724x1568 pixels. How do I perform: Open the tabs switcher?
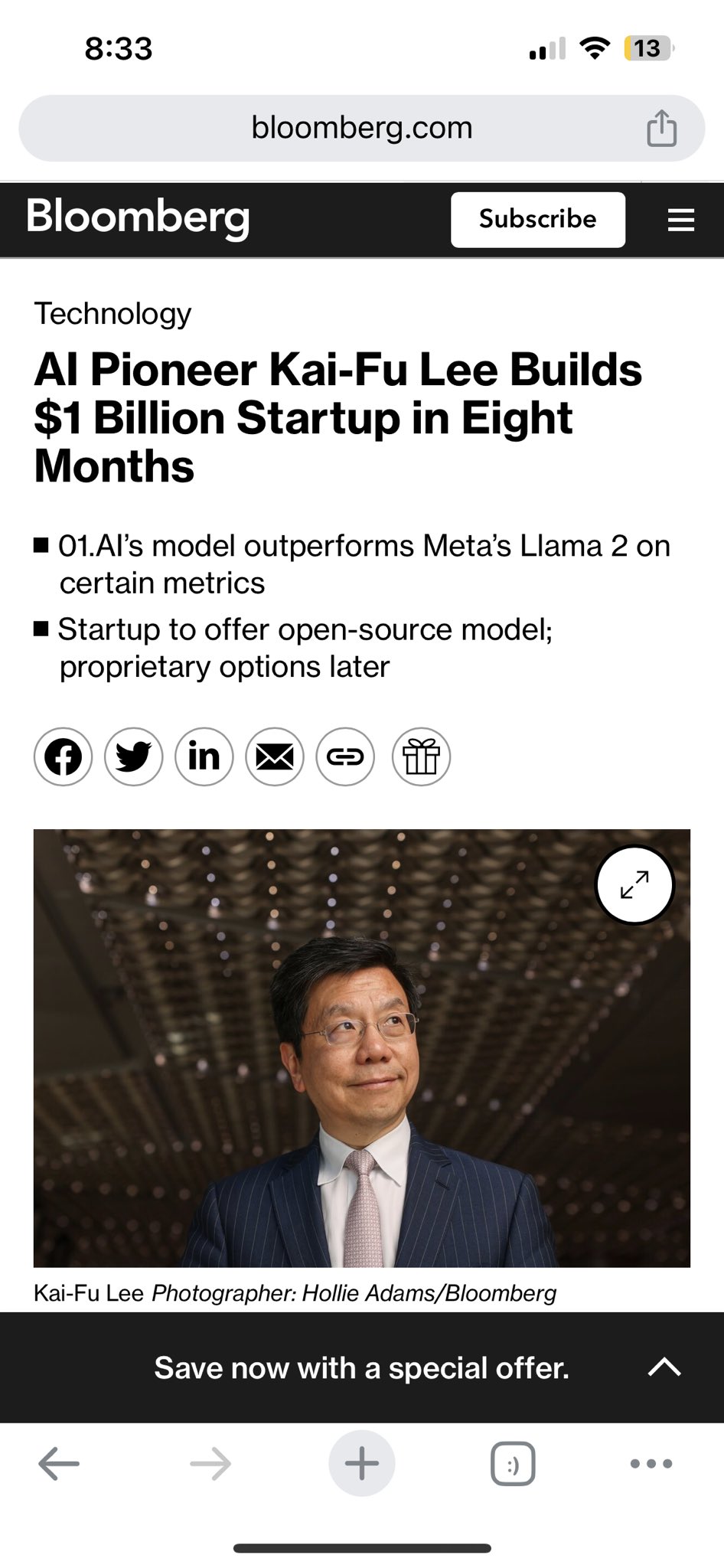[x=513, y=1464]
